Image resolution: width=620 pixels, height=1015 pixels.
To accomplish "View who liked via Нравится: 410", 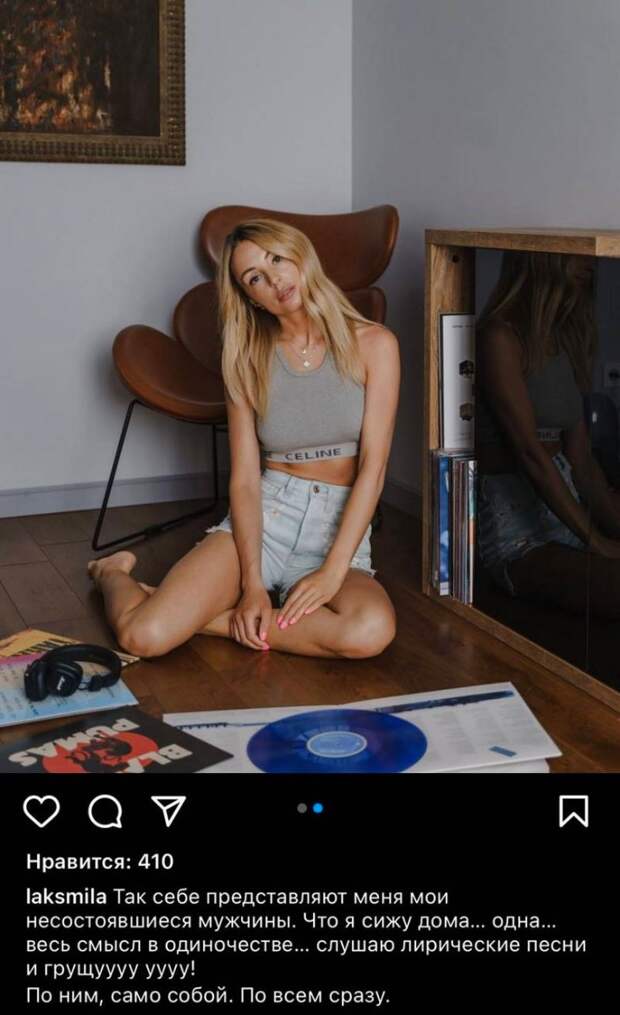I will pyautogui.click(x=98, y=862).
